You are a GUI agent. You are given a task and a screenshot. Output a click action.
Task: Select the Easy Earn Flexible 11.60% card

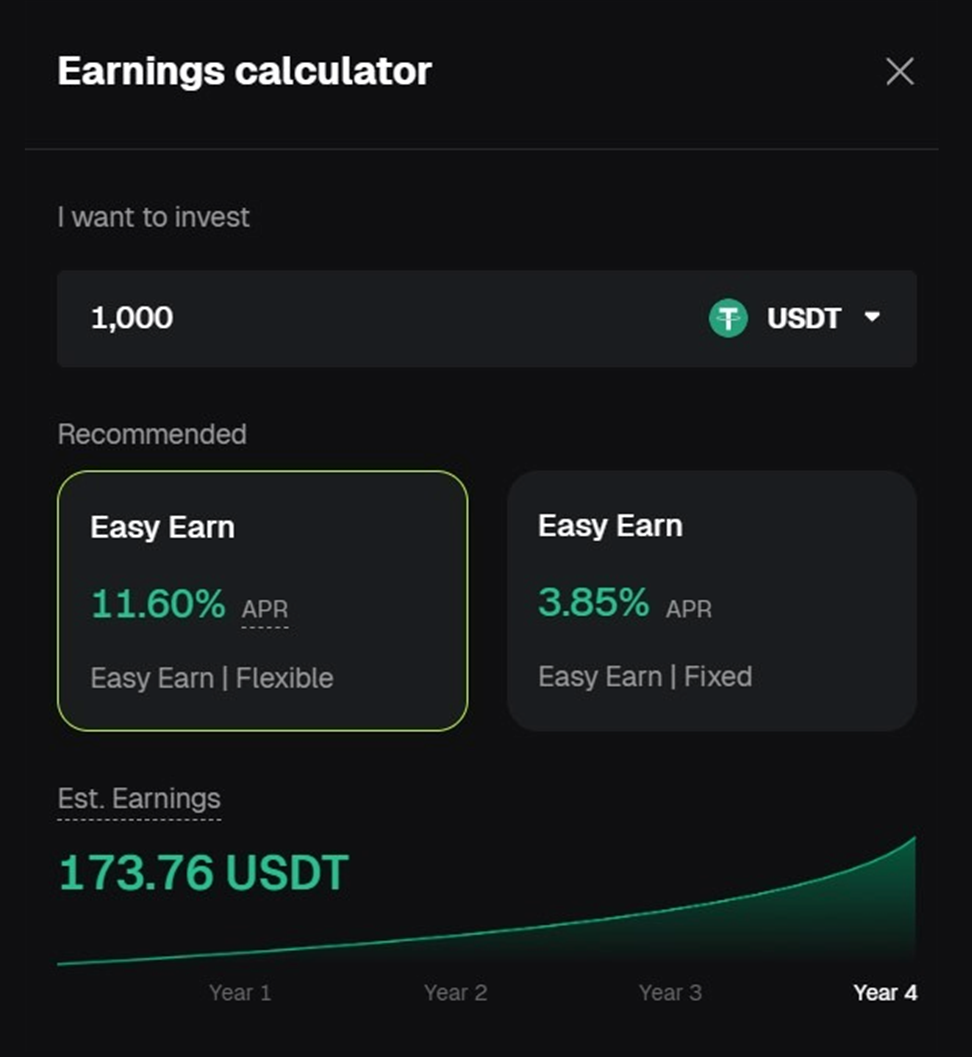(262, 600)
